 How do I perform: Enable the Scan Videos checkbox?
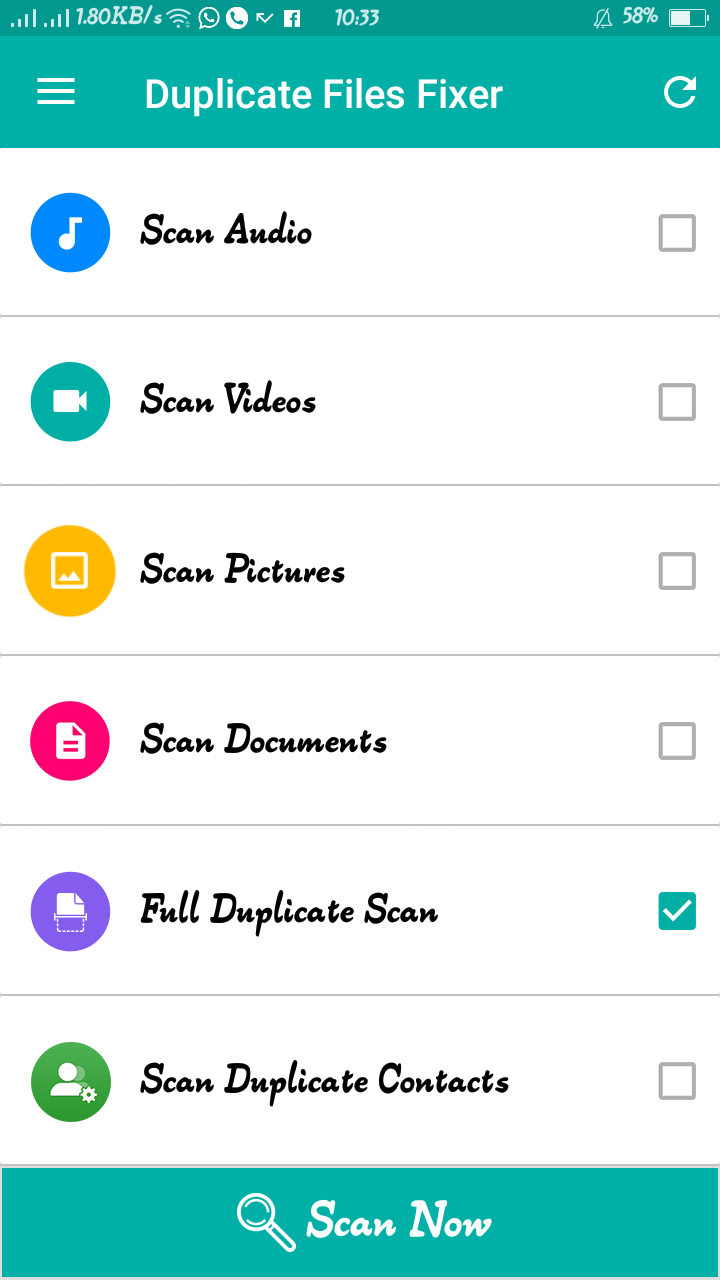[677, 402]
